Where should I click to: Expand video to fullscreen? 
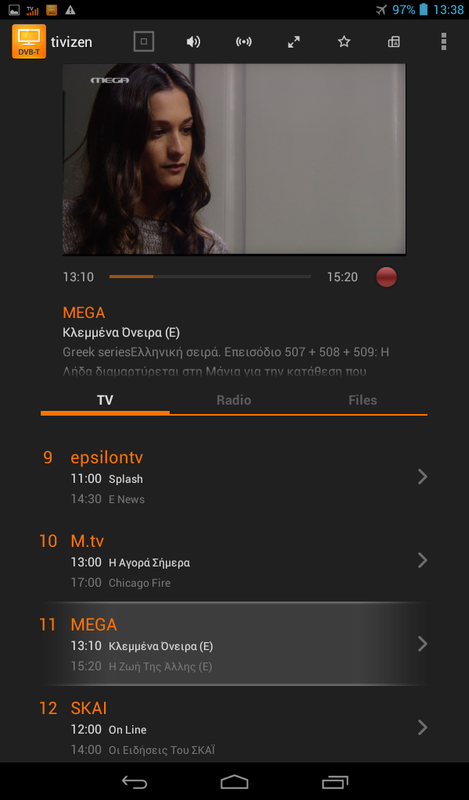pos(293,42)
